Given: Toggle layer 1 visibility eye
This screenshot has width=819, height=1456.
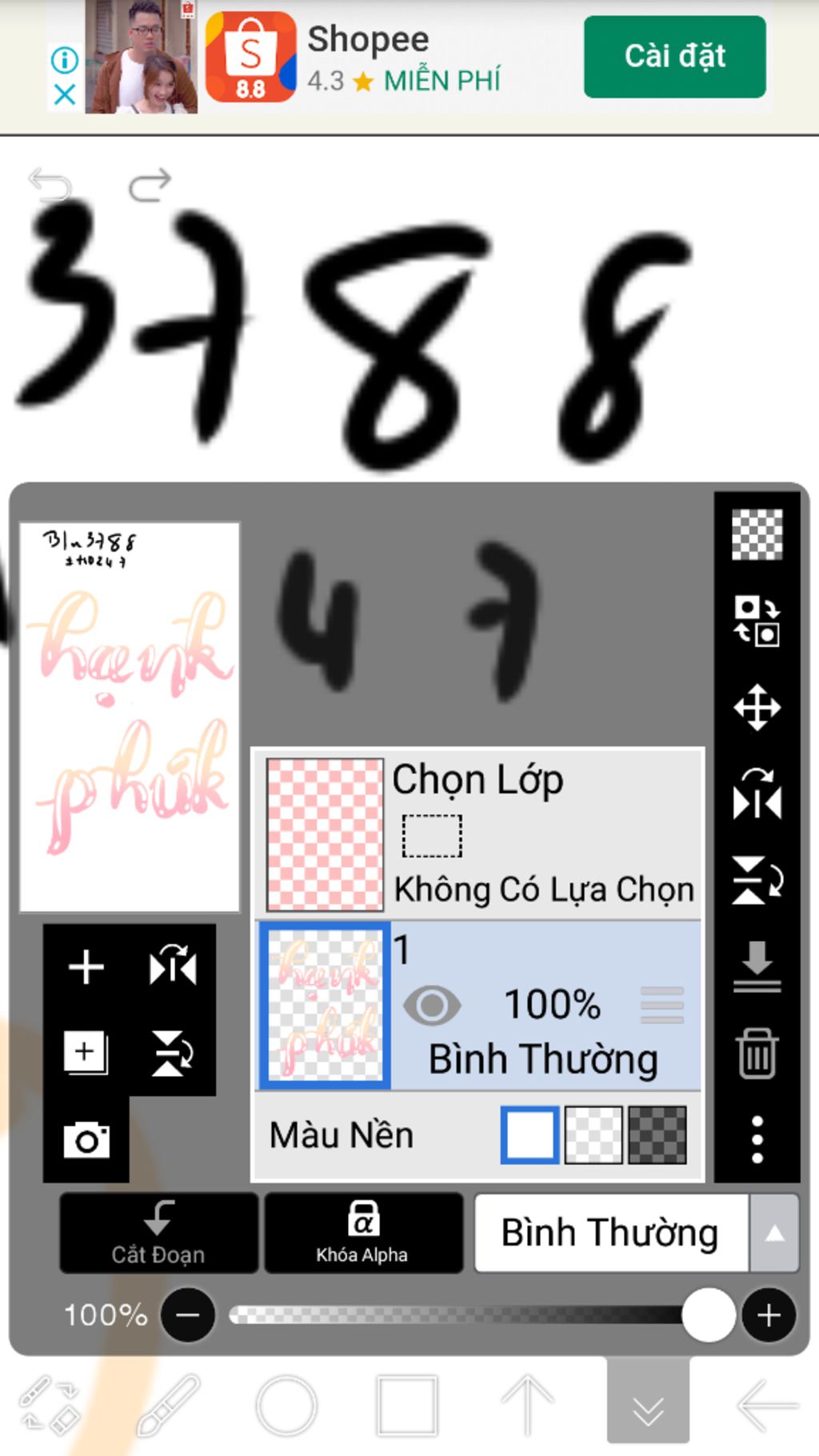Looking at the screenshot, I should 432,1006.
